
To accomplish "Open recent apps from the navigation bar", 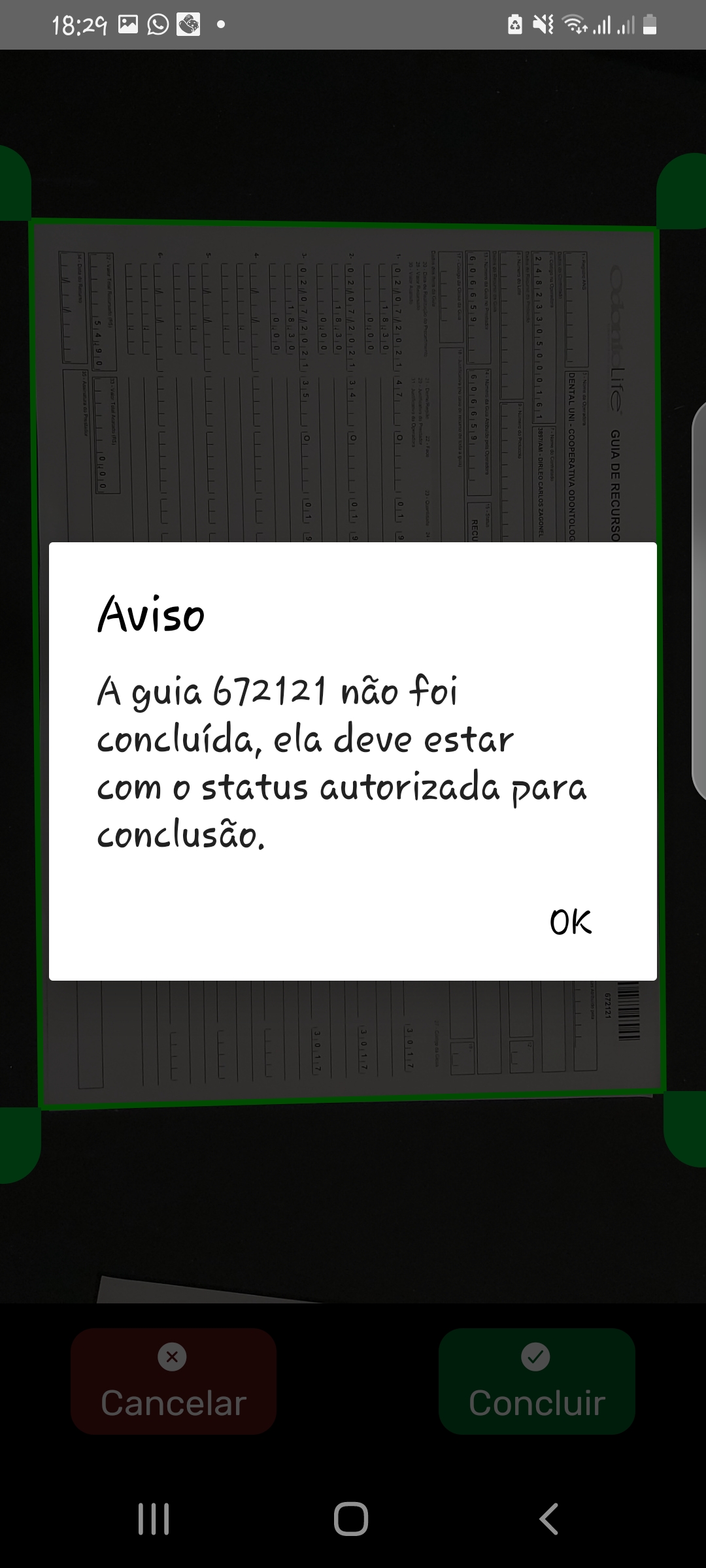I will tap(154, 1518).
